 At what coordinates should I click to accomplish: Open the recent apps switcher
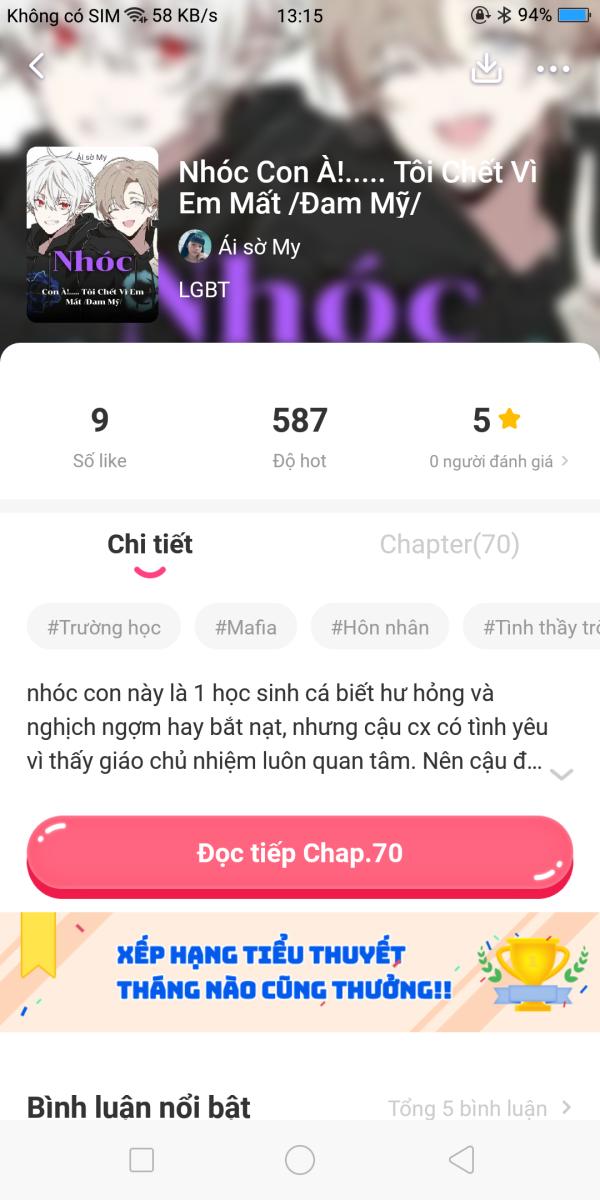click(x=142, y=1160)
